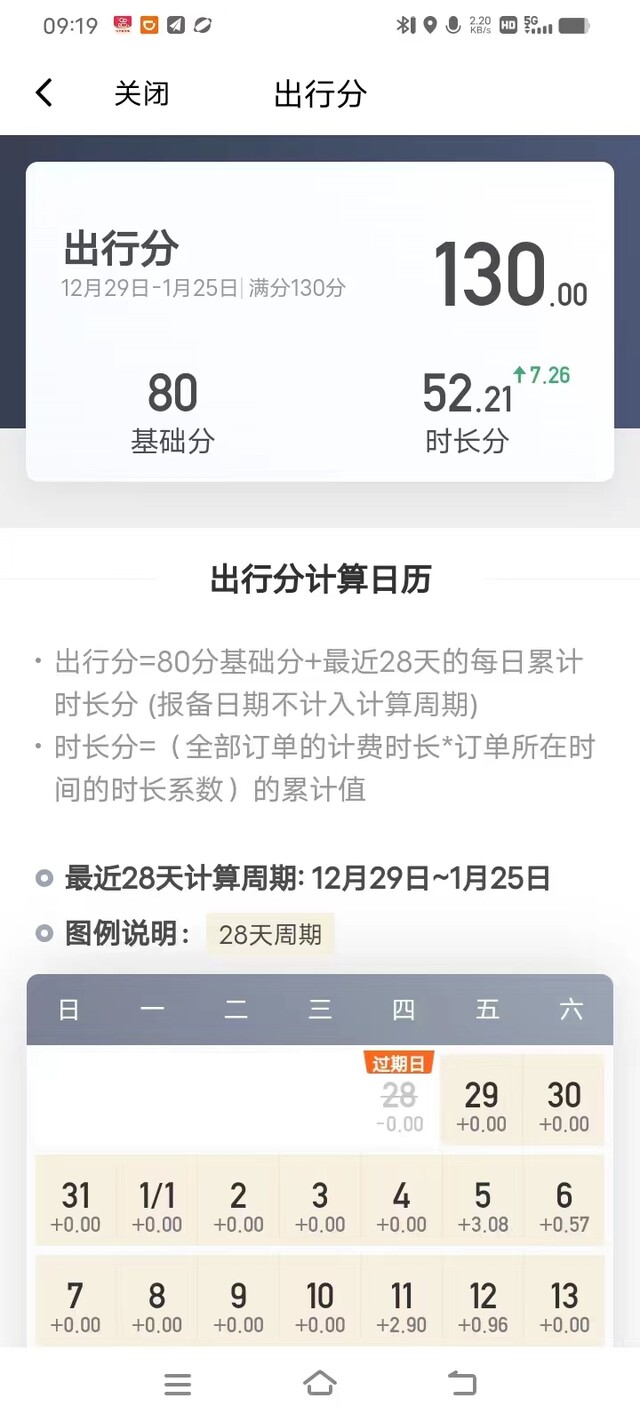Go to the home screen
Viewport: 640px width, 1422px height.
click(319, 1384)
